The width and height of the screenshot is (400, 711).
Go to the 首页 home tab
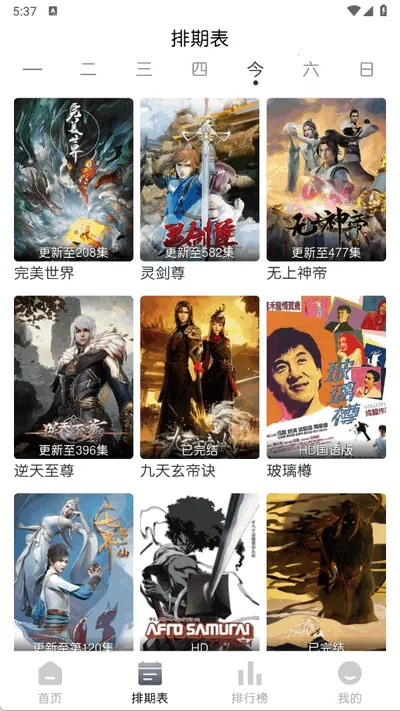[50, 682]
